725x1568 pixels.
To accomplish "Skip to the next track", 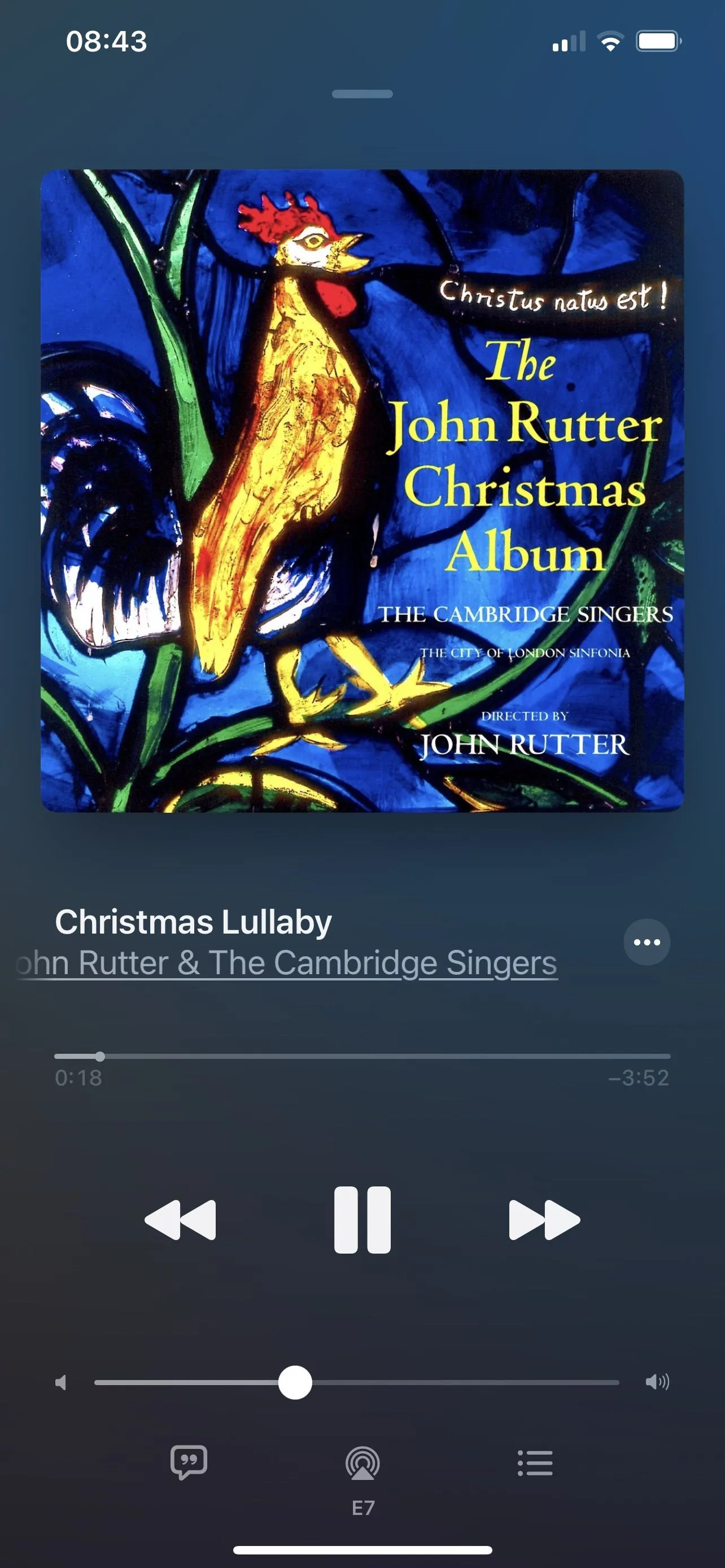I will (x=544, y=1220).
